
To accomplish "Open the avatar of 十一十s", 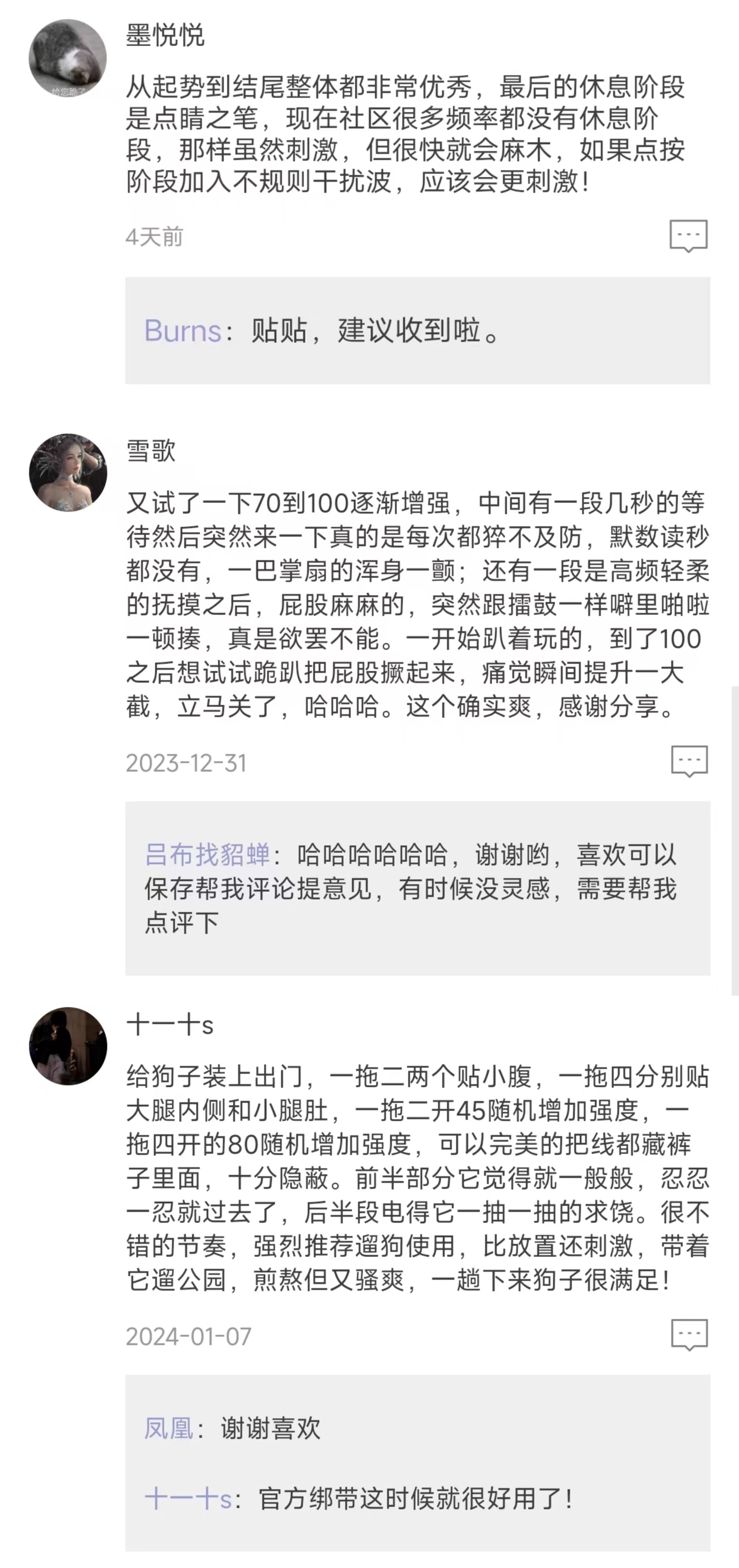I will pyautogui.click(x=67, y=1046).
